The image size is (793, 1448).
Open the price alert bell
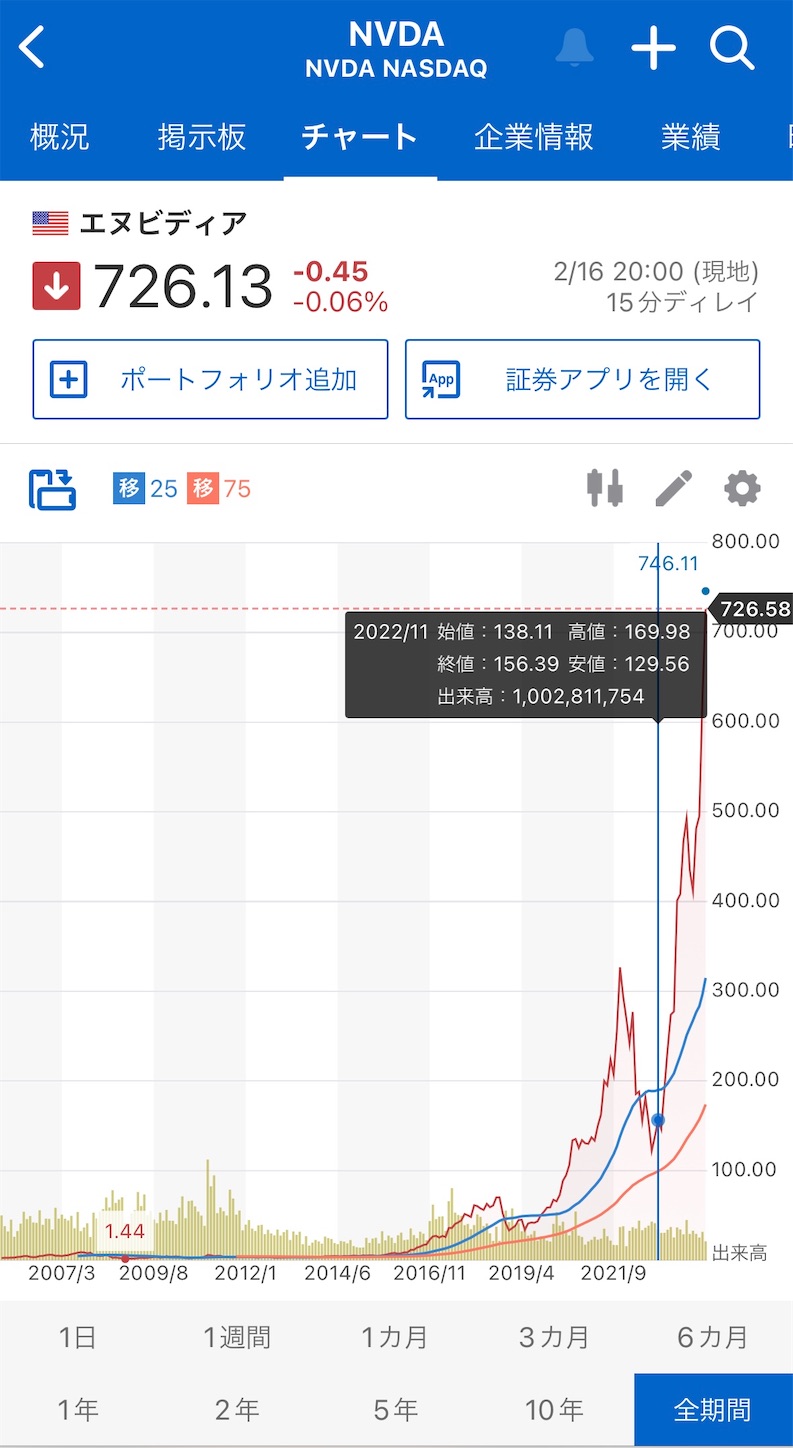pyautogui.click(x=575, y=48)
